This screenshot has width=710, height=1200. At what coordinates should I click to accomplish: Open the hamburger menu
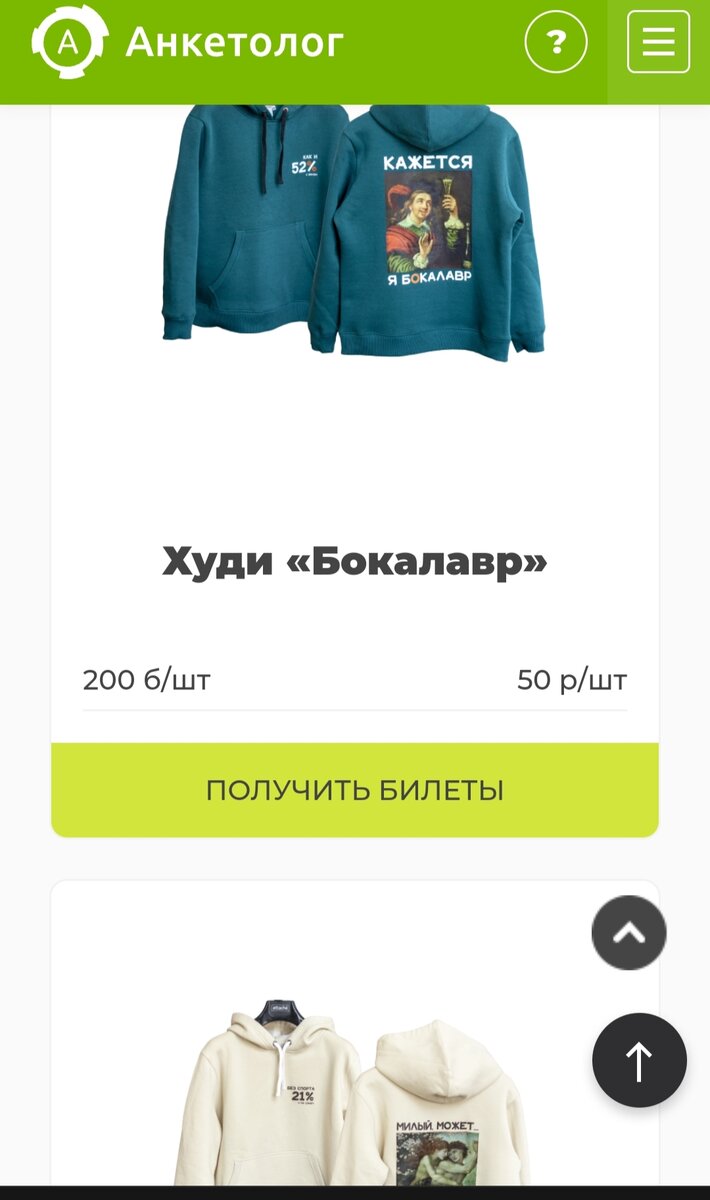[658, 42]
